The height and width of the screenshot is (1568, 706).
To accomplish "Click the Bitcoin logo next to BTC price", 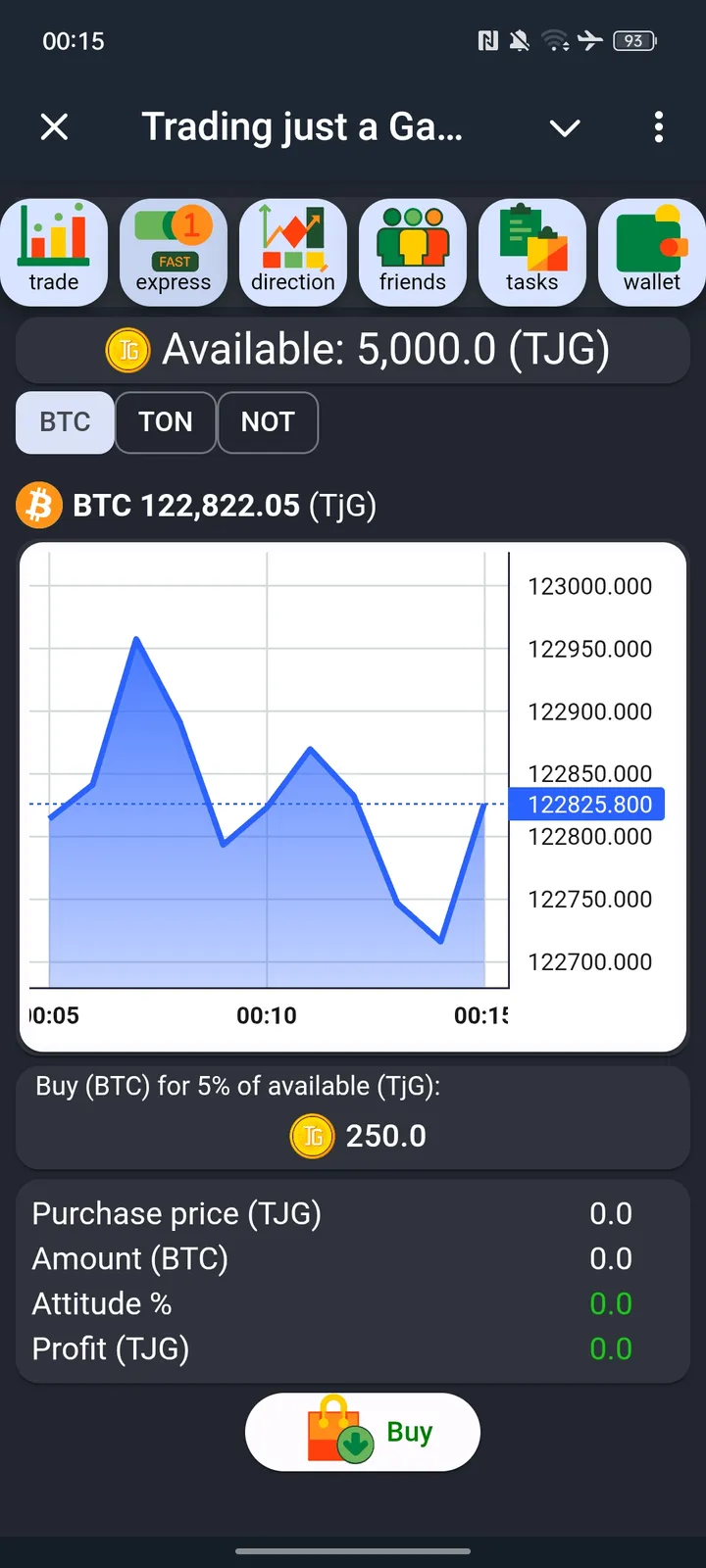I will [x=39, y=505].
